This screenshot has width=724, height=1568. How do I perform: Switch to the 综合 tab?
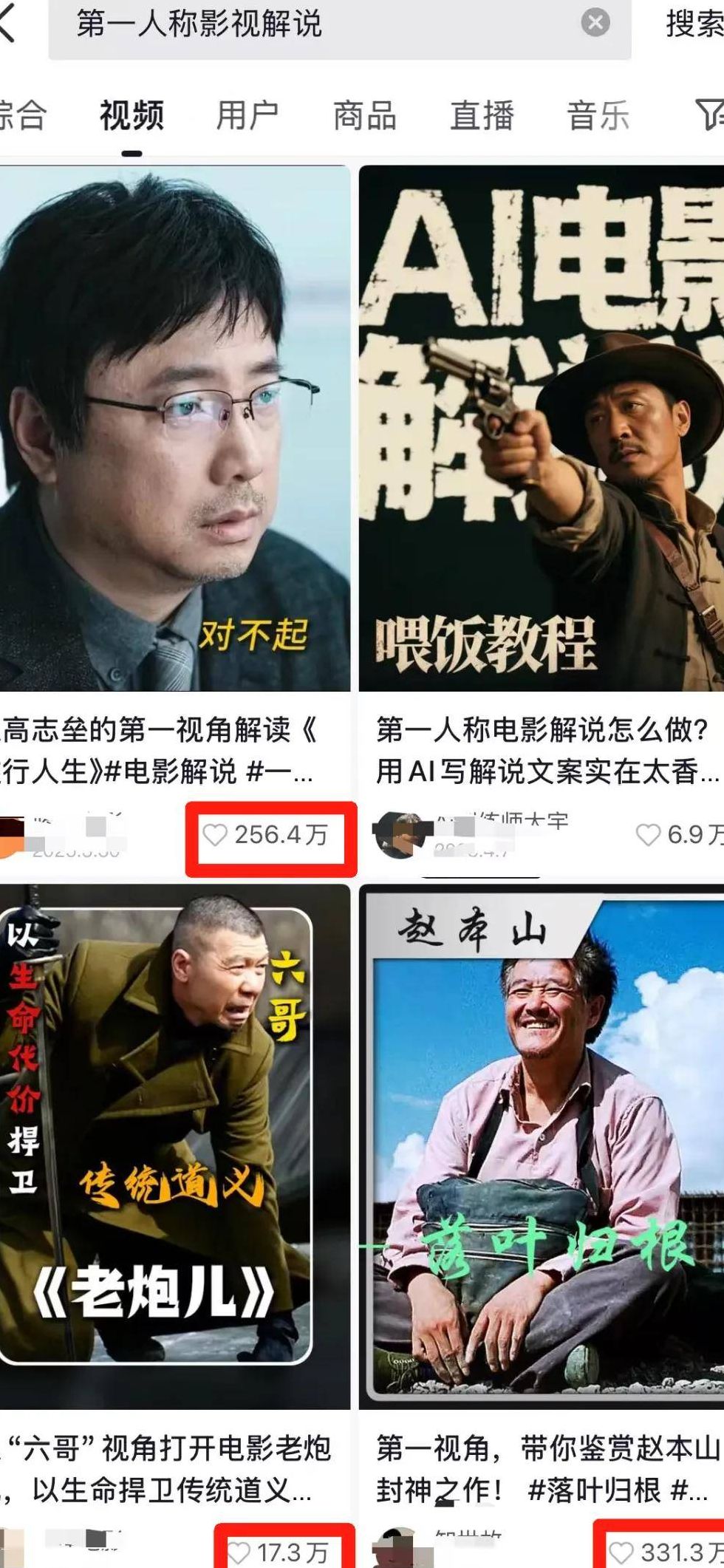click(22, 116)
